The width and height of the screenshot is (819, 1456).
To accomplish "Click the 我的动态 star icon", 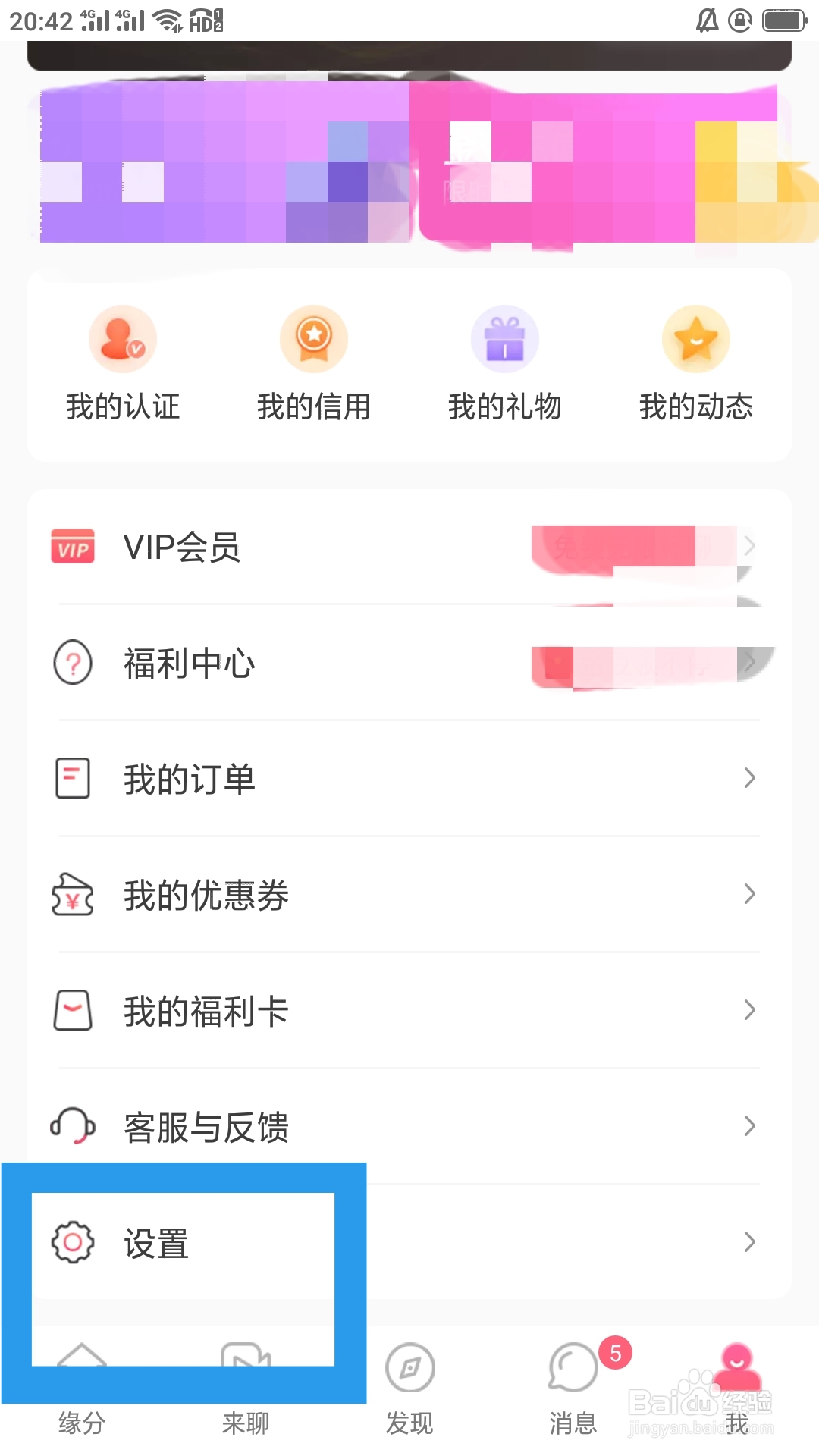I will pos(695,338).
